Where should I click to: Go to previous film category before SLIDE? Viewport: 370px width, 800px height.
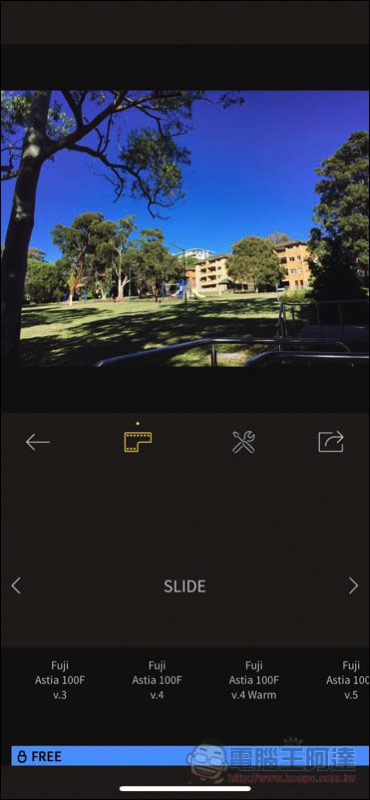click(x=16, y=586)
